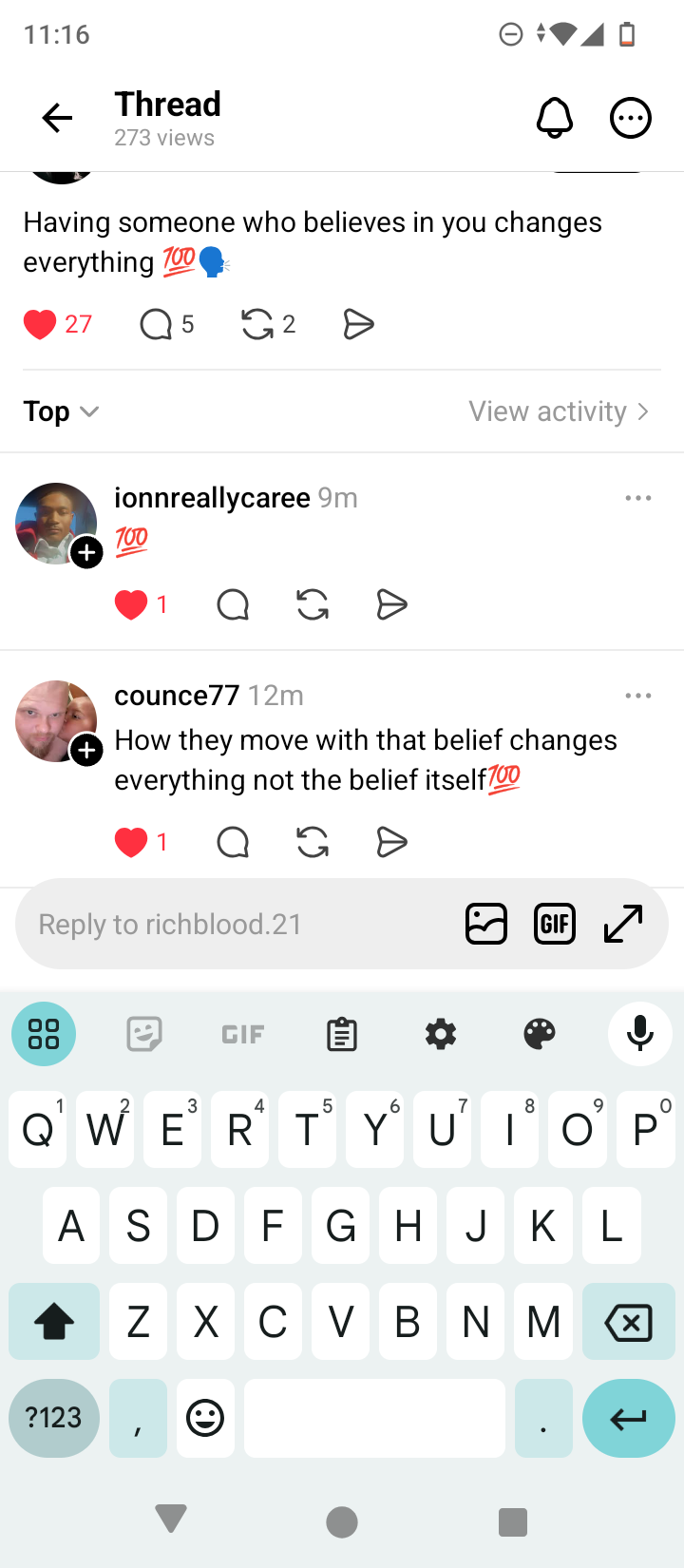Screen dimensions: 684x1568
Task: Reply to counce77's comment
Action: [x=233, y=842]
